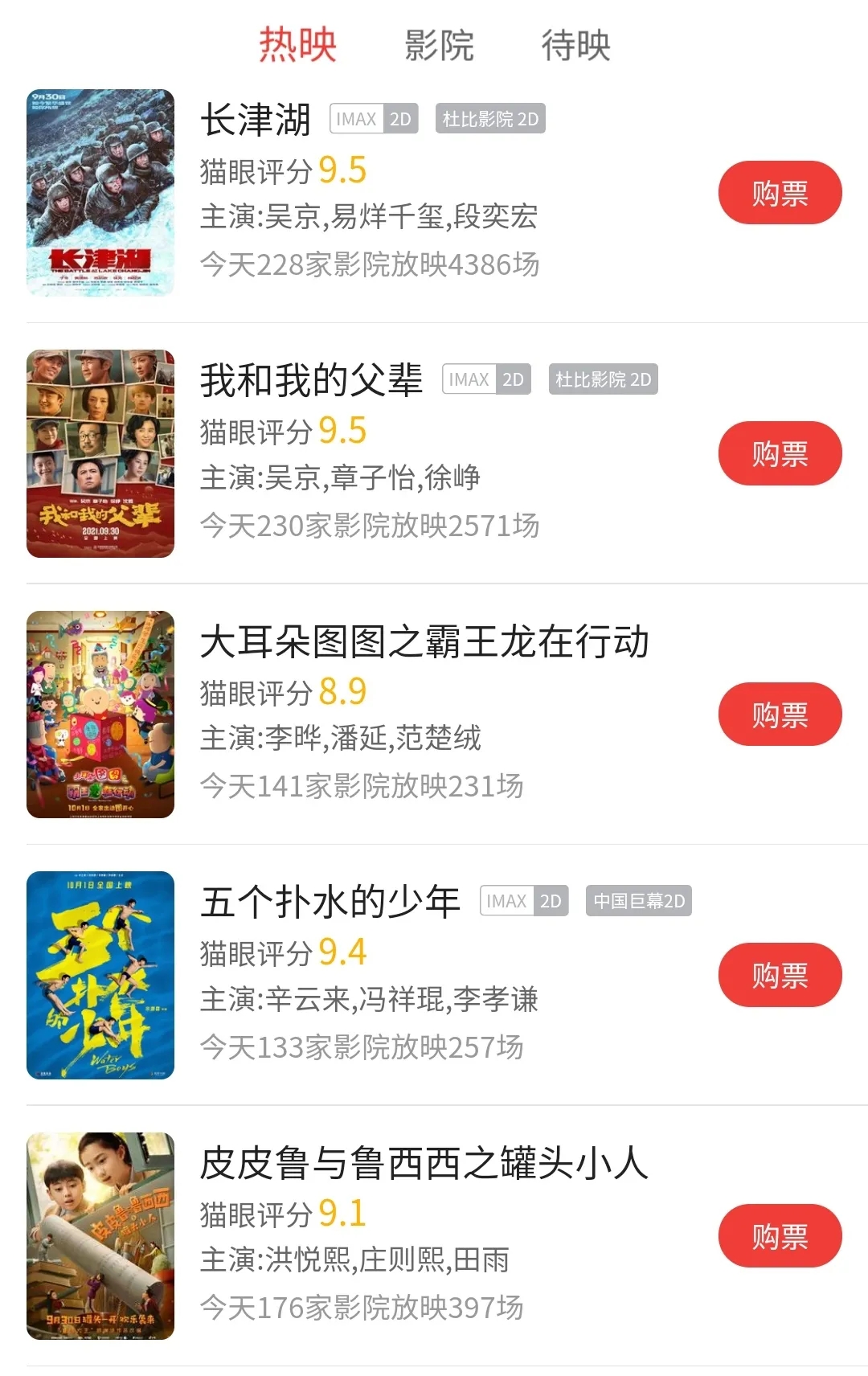Tap 购票 for 我和我的父辈
Viewport: 868px width, 1376px height.
780,453
